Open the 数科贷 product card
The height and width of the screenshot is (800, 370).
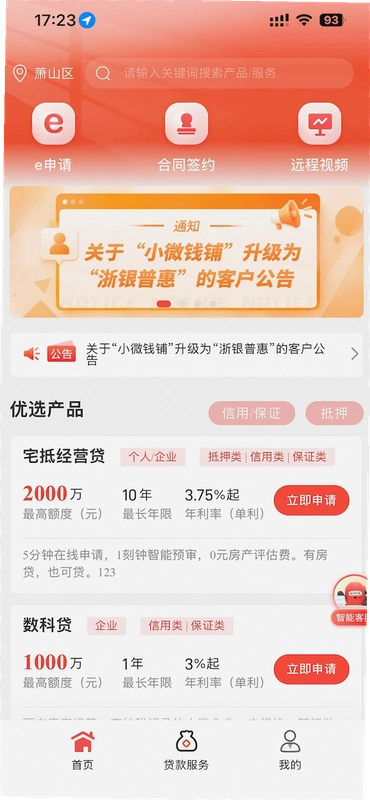186,662
